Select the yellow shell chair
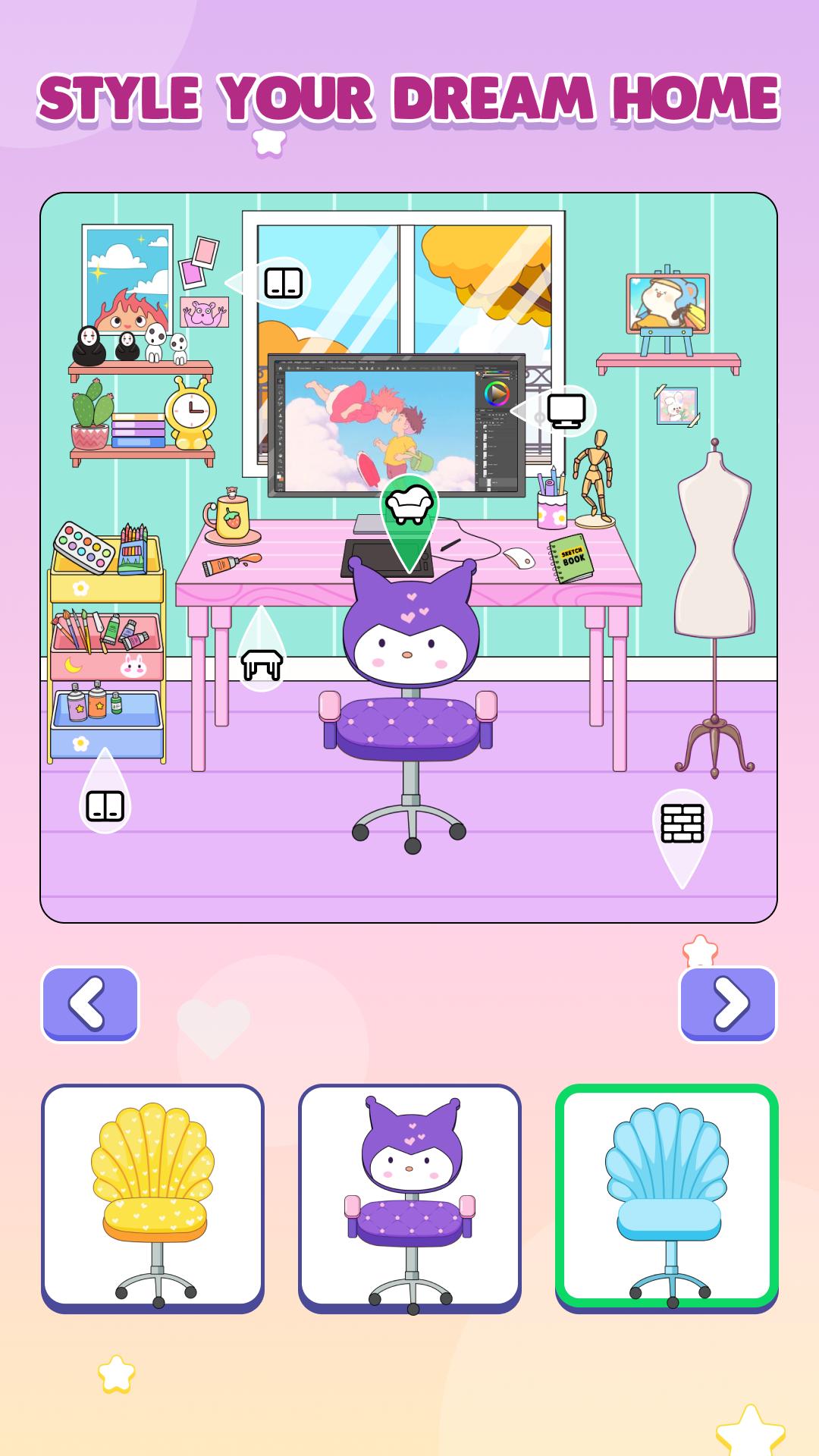The height and width of the screenshot is (1456, 819). (x=152, y=1197)
